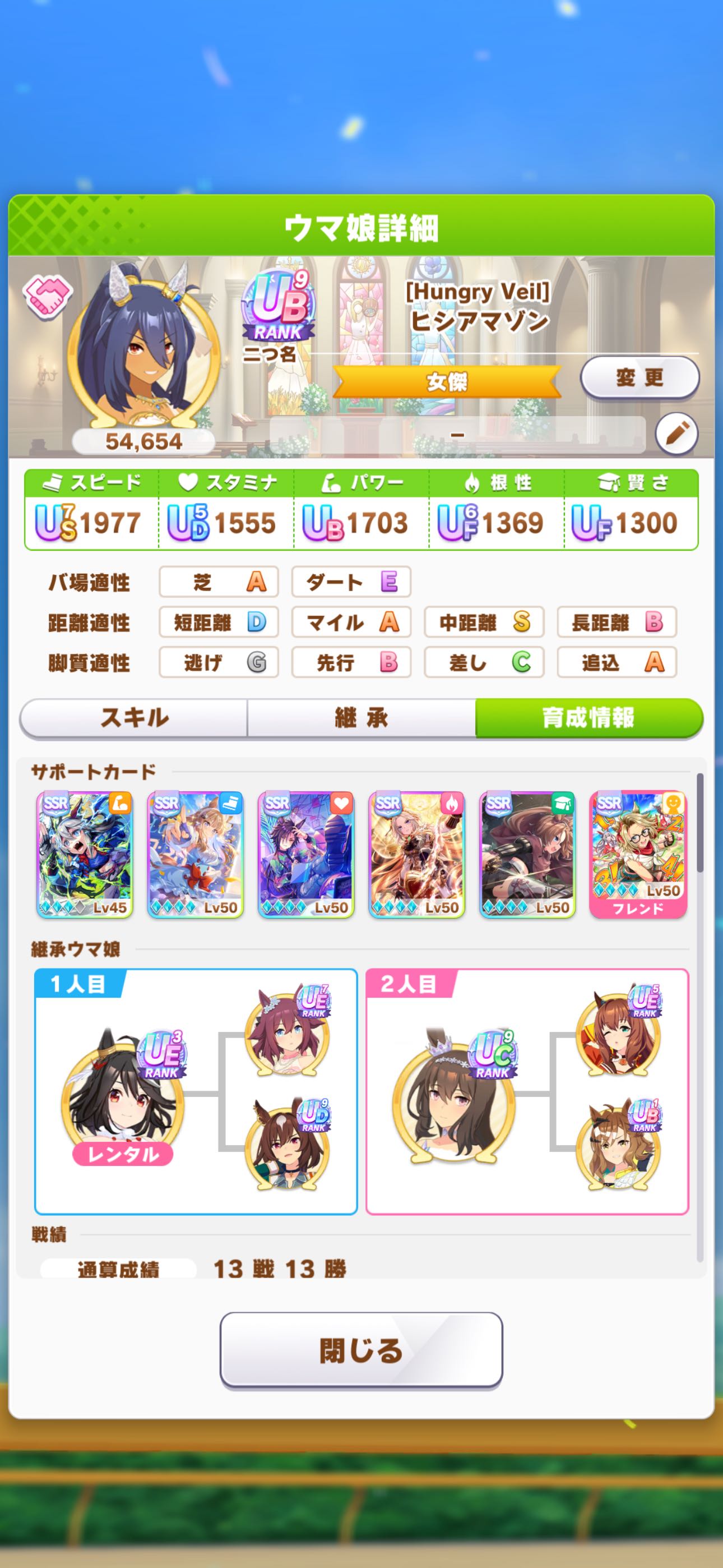Switch to the 継承 tab
The image size is (723, 1568).
(x=361, y=718)
